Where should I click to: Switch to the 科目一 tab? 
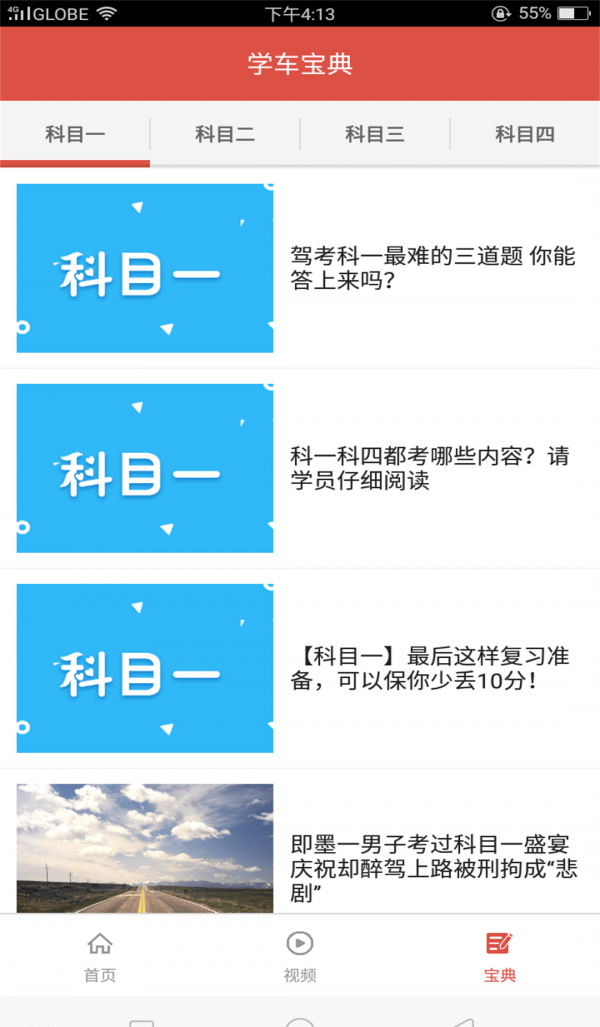coord(75,134)
